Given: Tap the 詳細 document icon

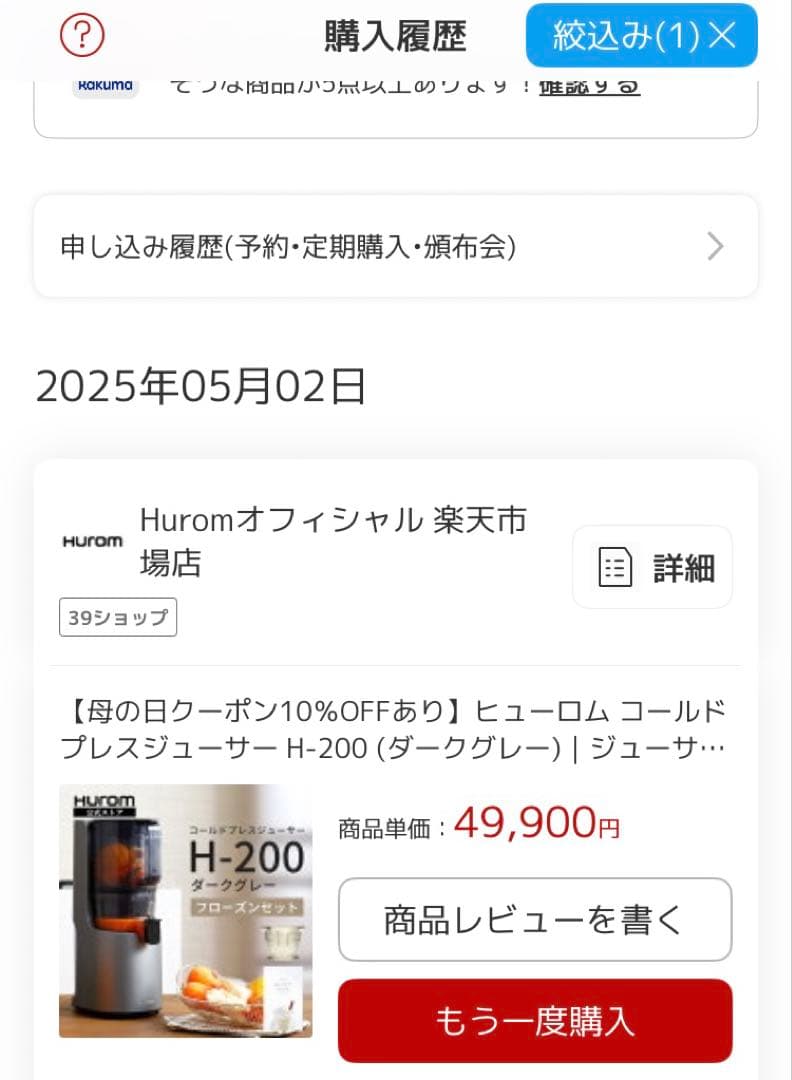Looking at the screenshot, I should coord(614,567).
